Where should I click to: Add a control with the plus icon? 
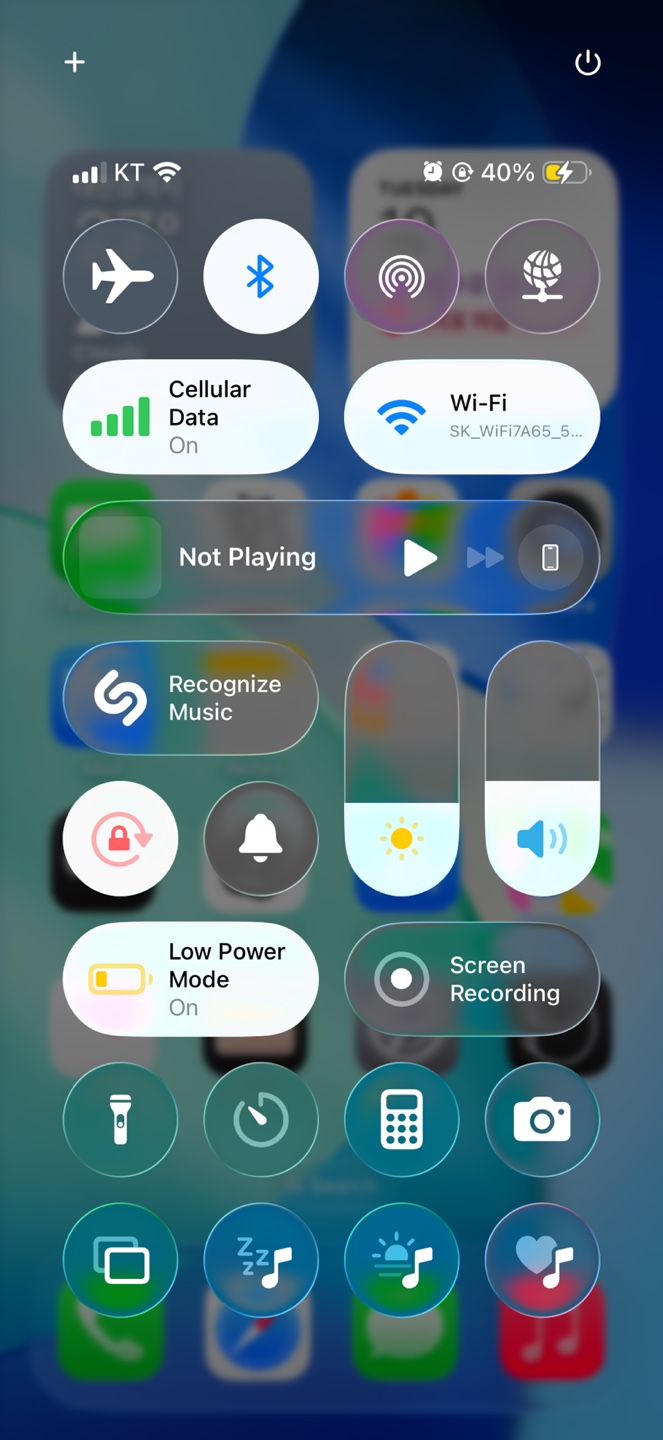(x=75, y=62)
